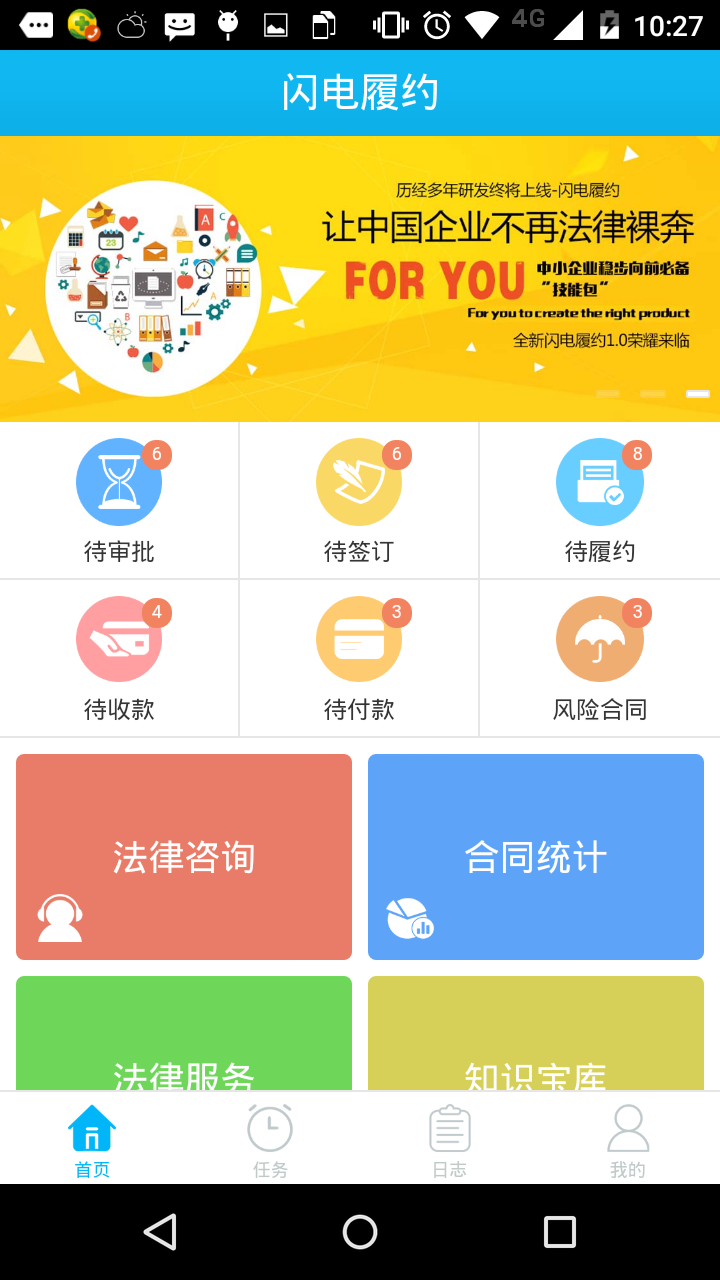Open the 风险合同 risk contracts item
This screenshot has width=720, height=1280.
600,658
